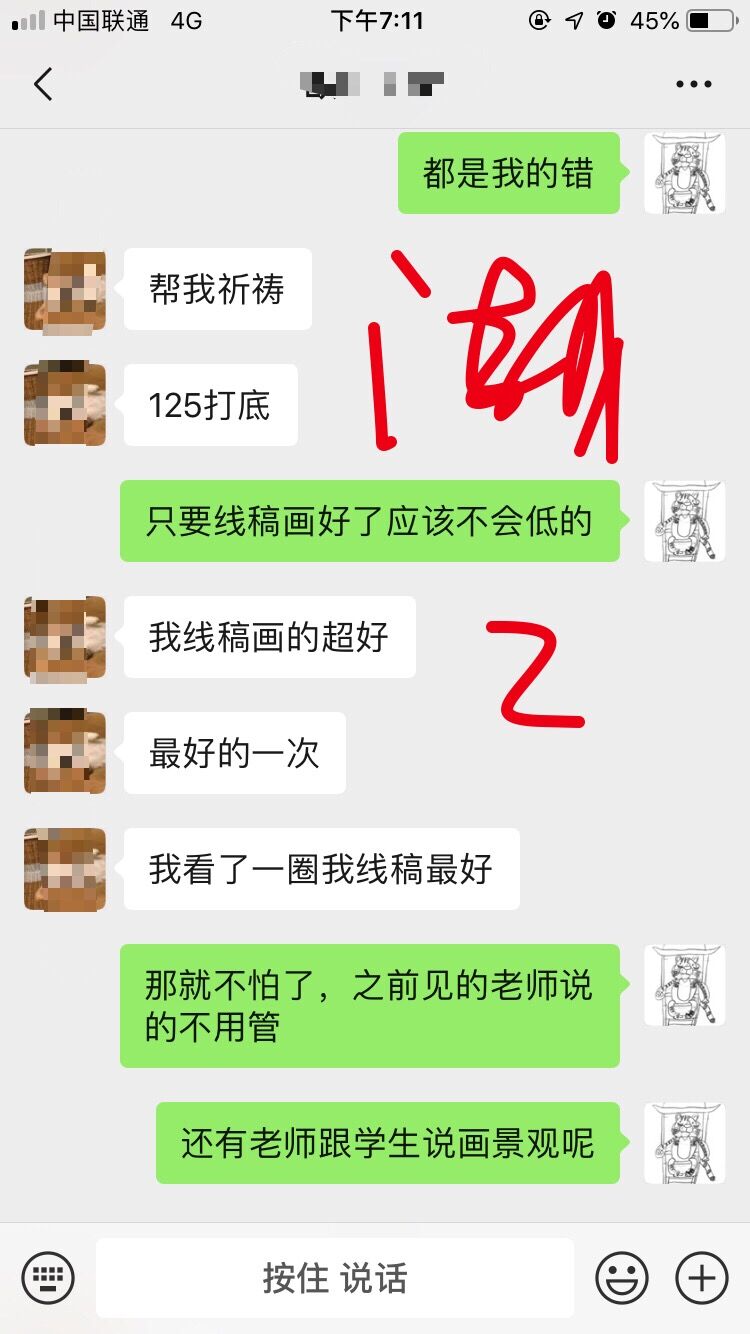750x1334 pixels.
Task: Switch to keyboard text input
Action: [48, 1278]
